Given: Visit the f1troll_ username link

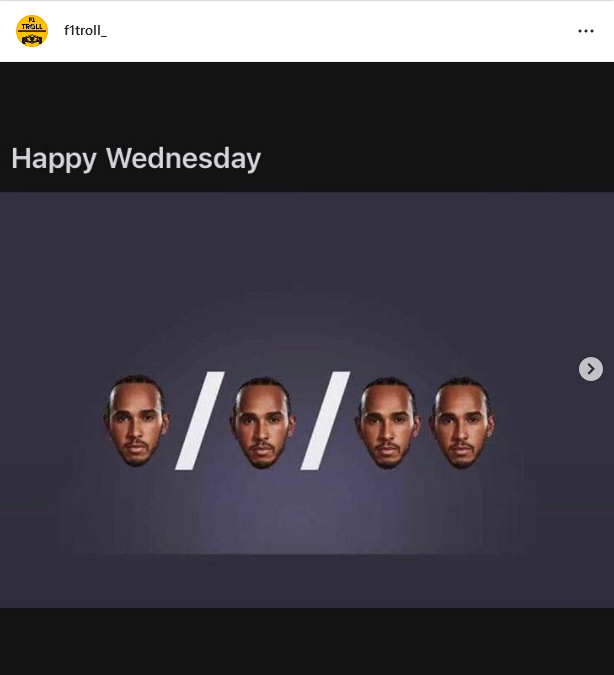Looking at the screenshot, I should 85,31.
